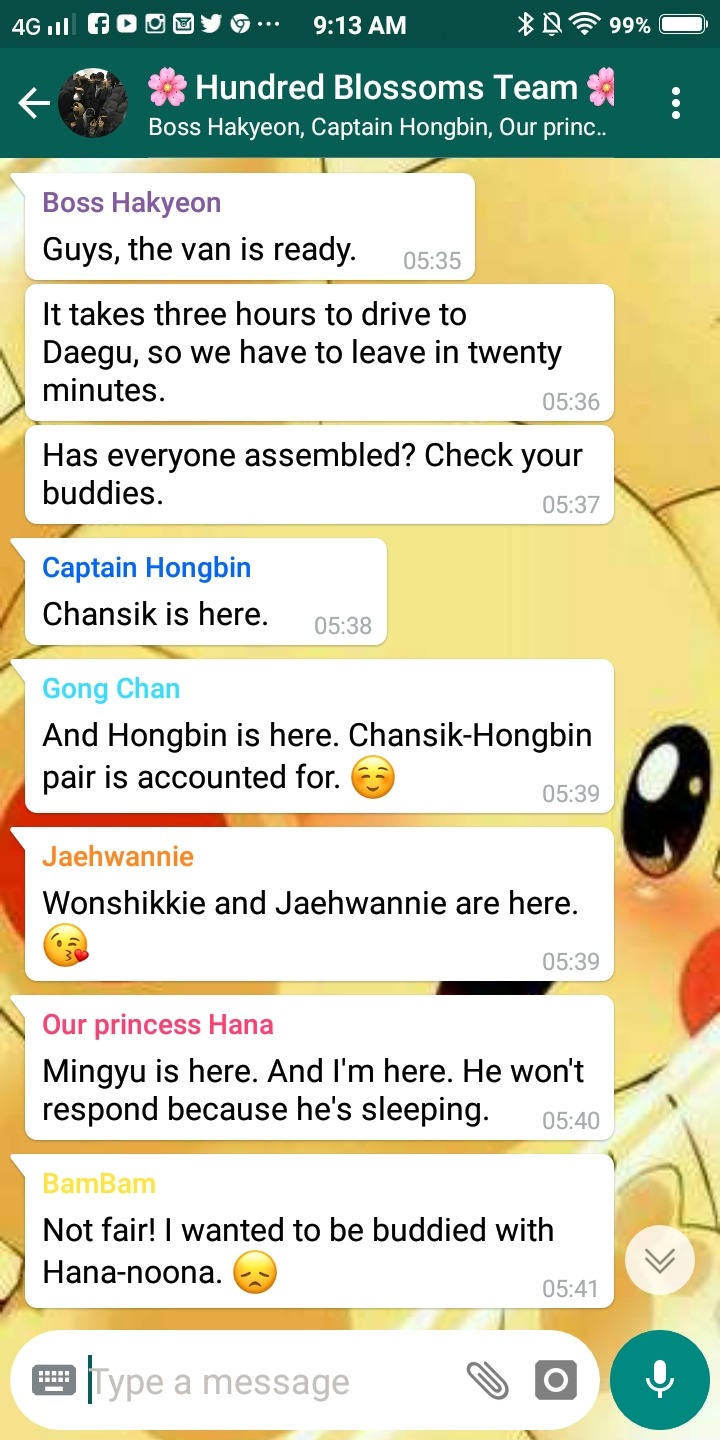
Task: Record a voice message with the mic
Action: point(660,1381)
